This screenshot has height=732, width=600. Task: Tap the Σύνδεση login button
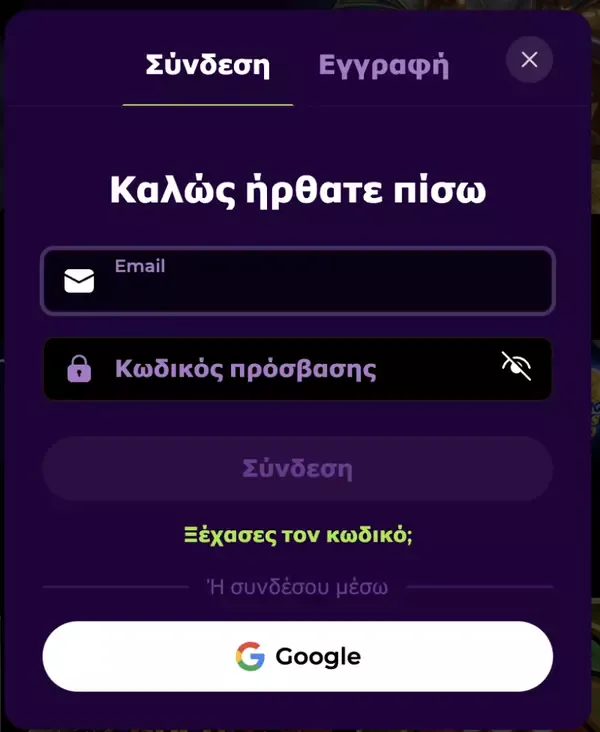pyautogui.click(x=297, y=469)
